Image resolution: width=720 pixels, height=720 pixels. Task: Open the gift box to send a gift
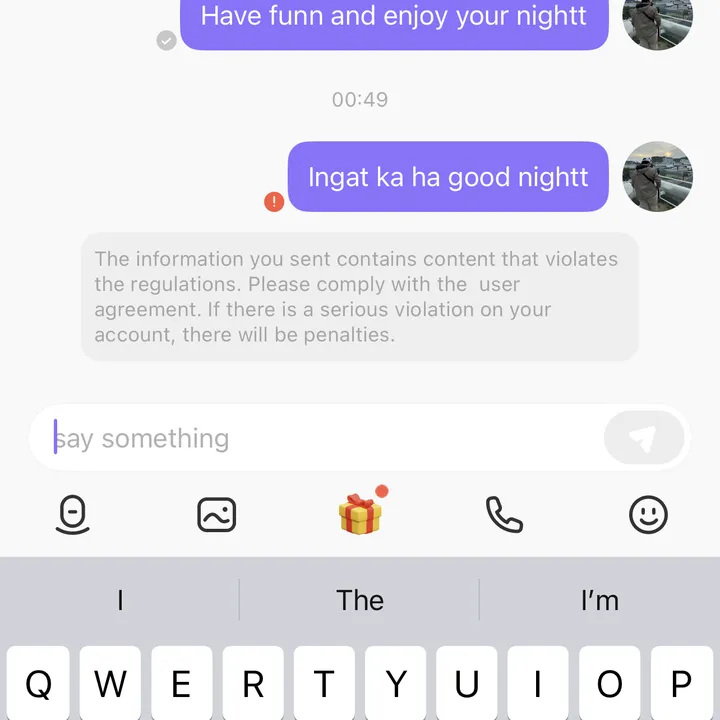pyautogui.click(x=360, y=515)
